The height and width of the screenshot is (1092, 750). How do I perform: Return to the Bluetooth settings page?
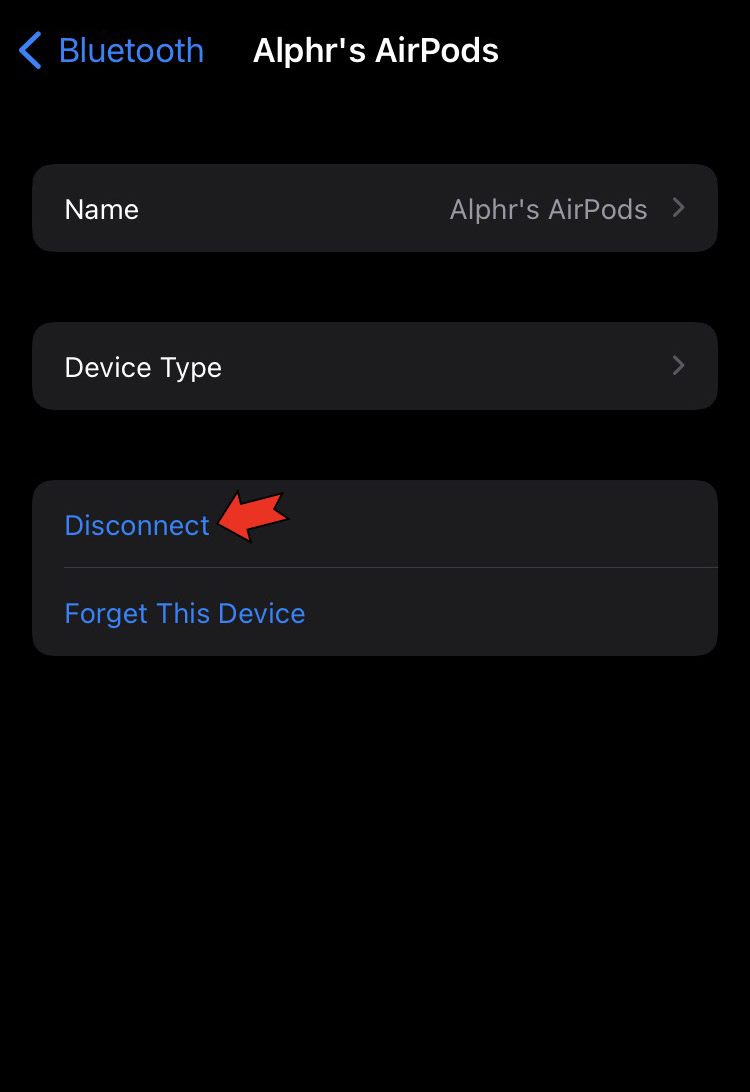pyautogui.click(x=110, y=50)
